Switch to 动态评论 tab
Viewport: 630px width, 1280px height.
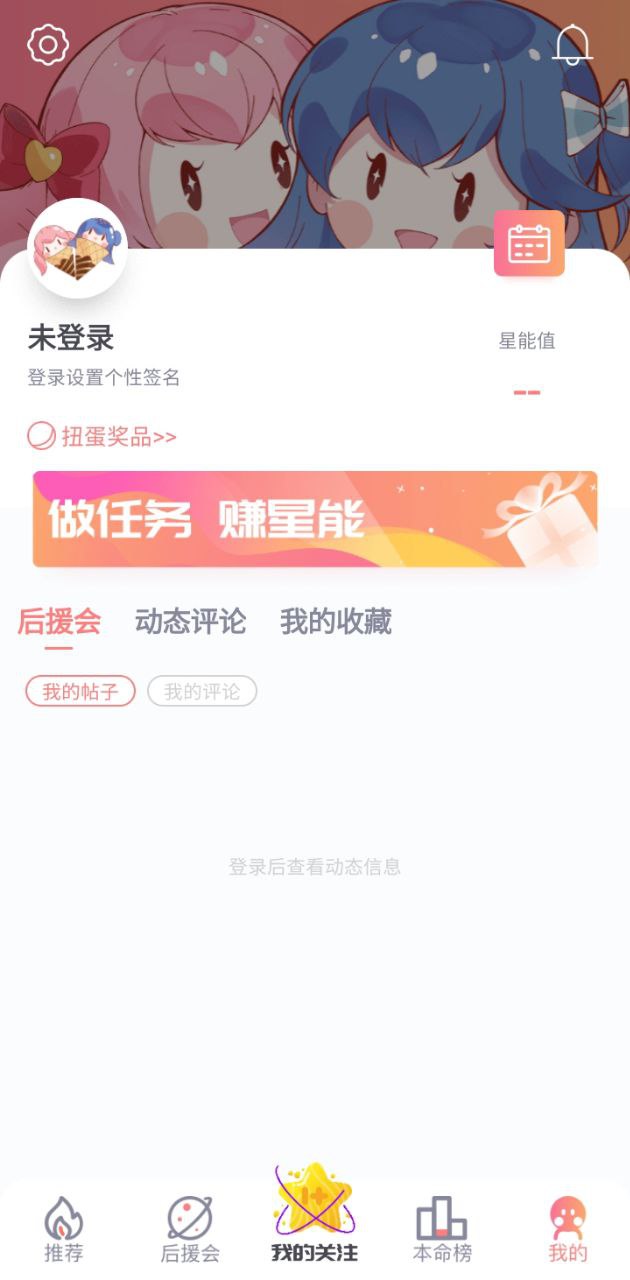tap(190, 621)
